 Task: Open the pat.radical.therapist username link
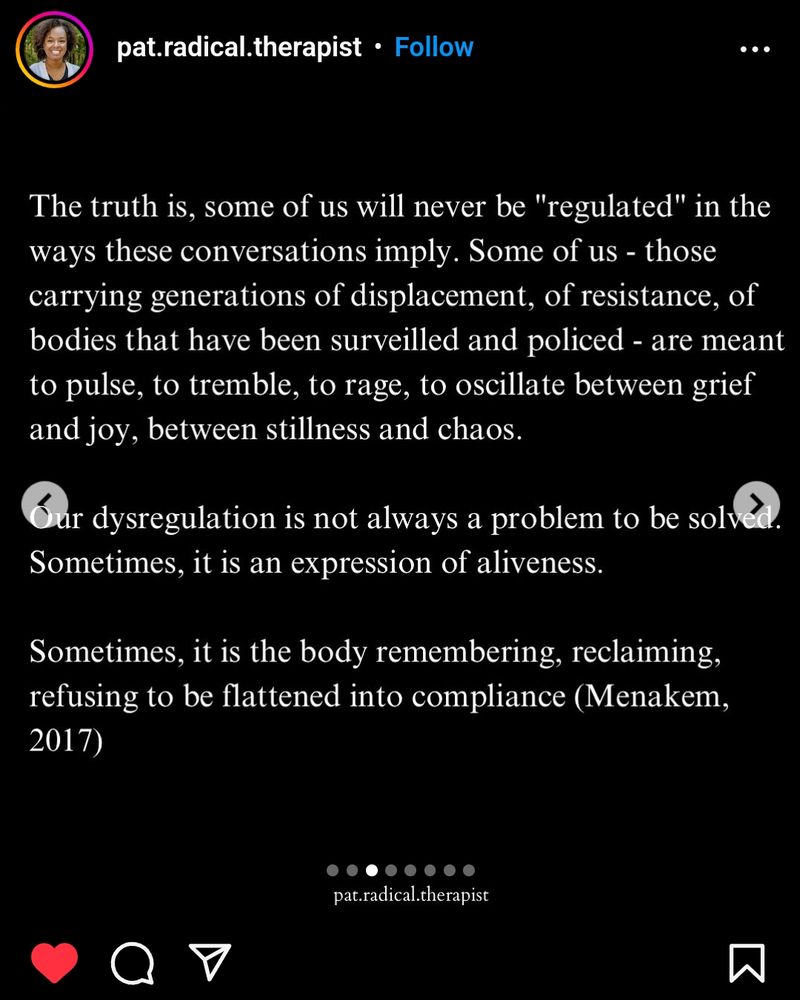(239, 48)
